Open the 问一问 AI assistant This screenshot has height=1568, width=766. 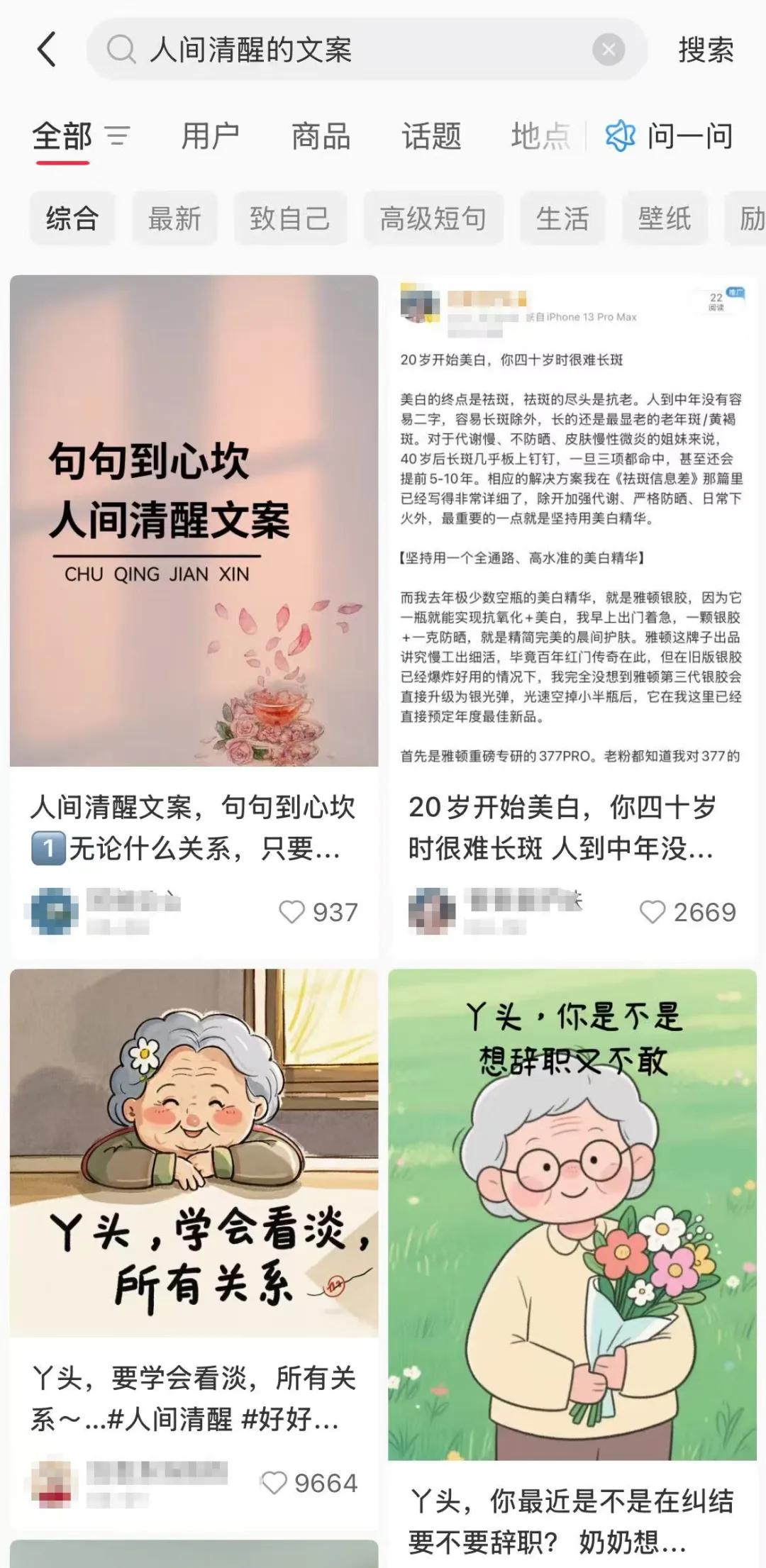pyautogui.click(x=670, y=135)
